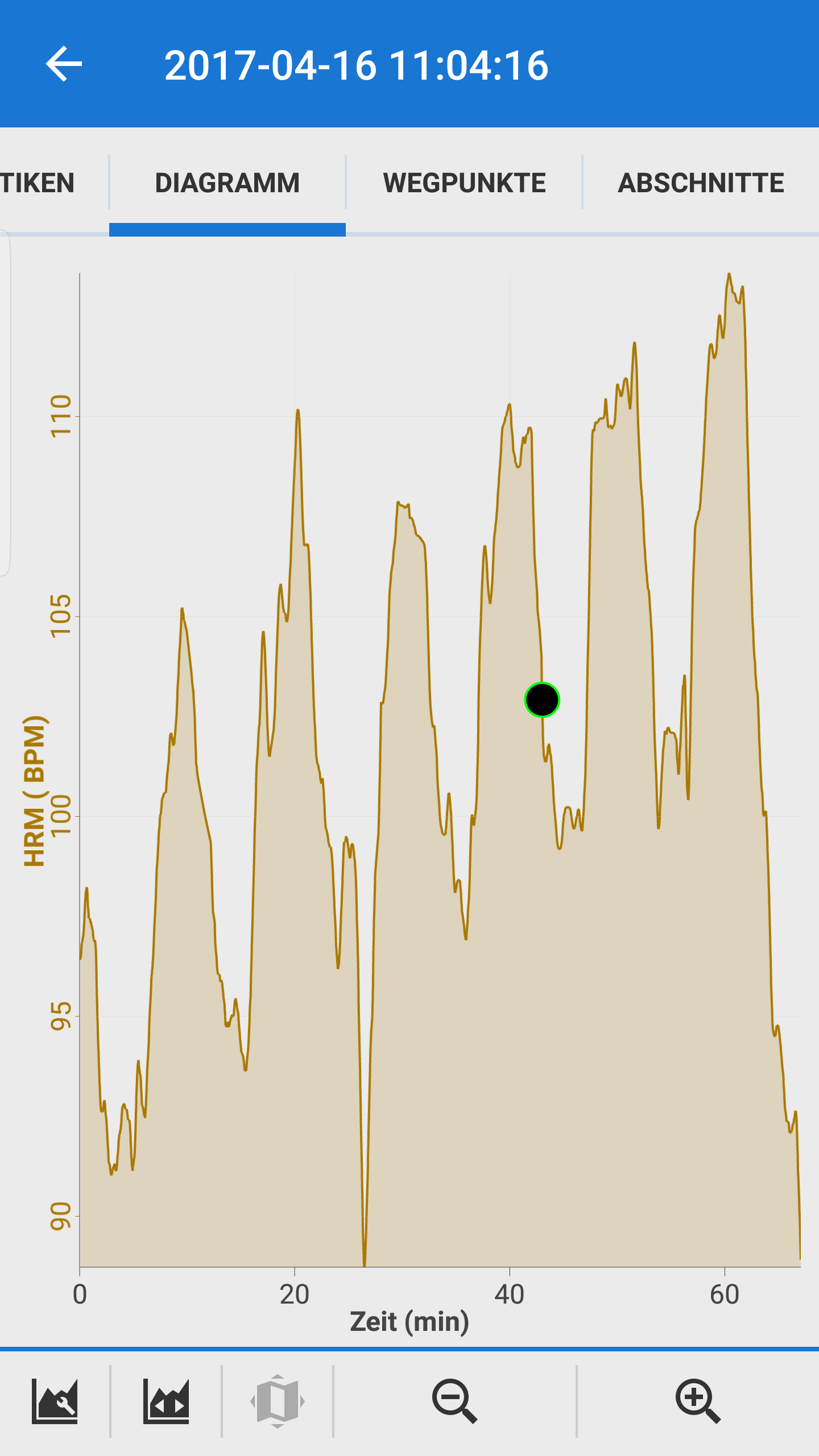Zoom in on the heart rate chart

point(698,1400)
